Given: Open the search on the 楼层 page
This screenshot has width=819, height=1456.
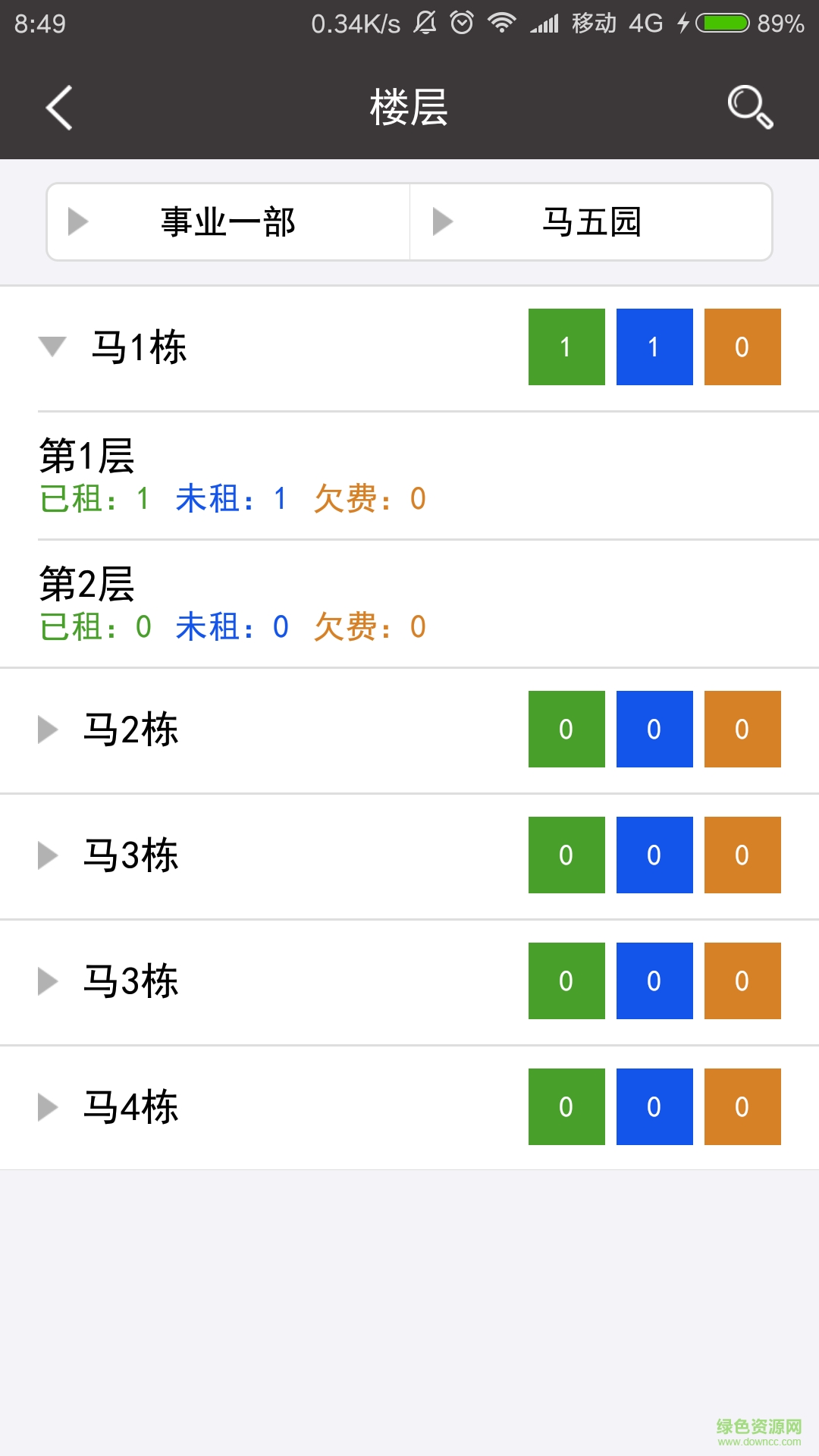Looking at the screenshot, I should (x=749, y=108).
